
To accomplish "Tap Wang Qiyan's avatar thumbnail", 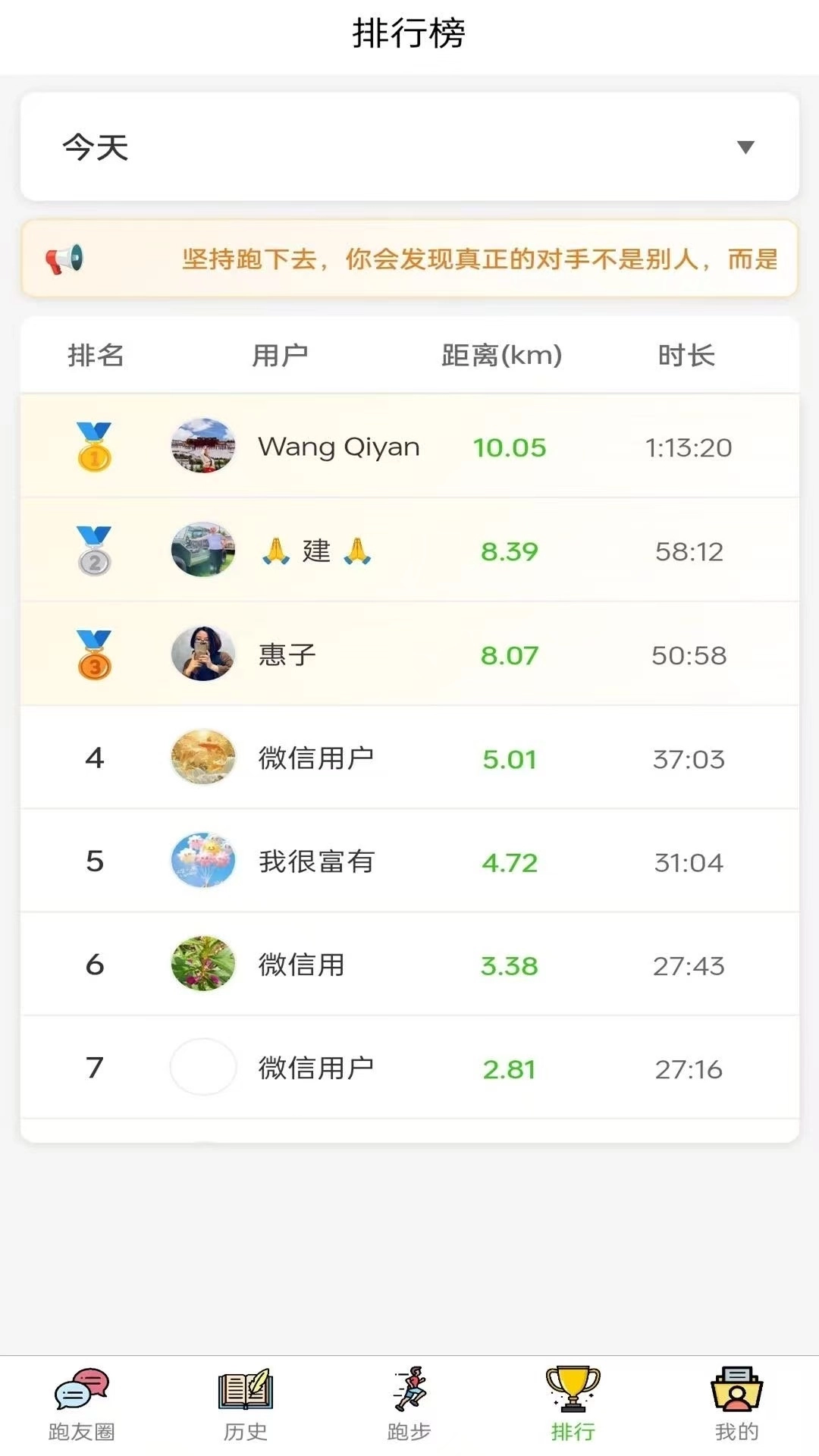I will 202,447.
